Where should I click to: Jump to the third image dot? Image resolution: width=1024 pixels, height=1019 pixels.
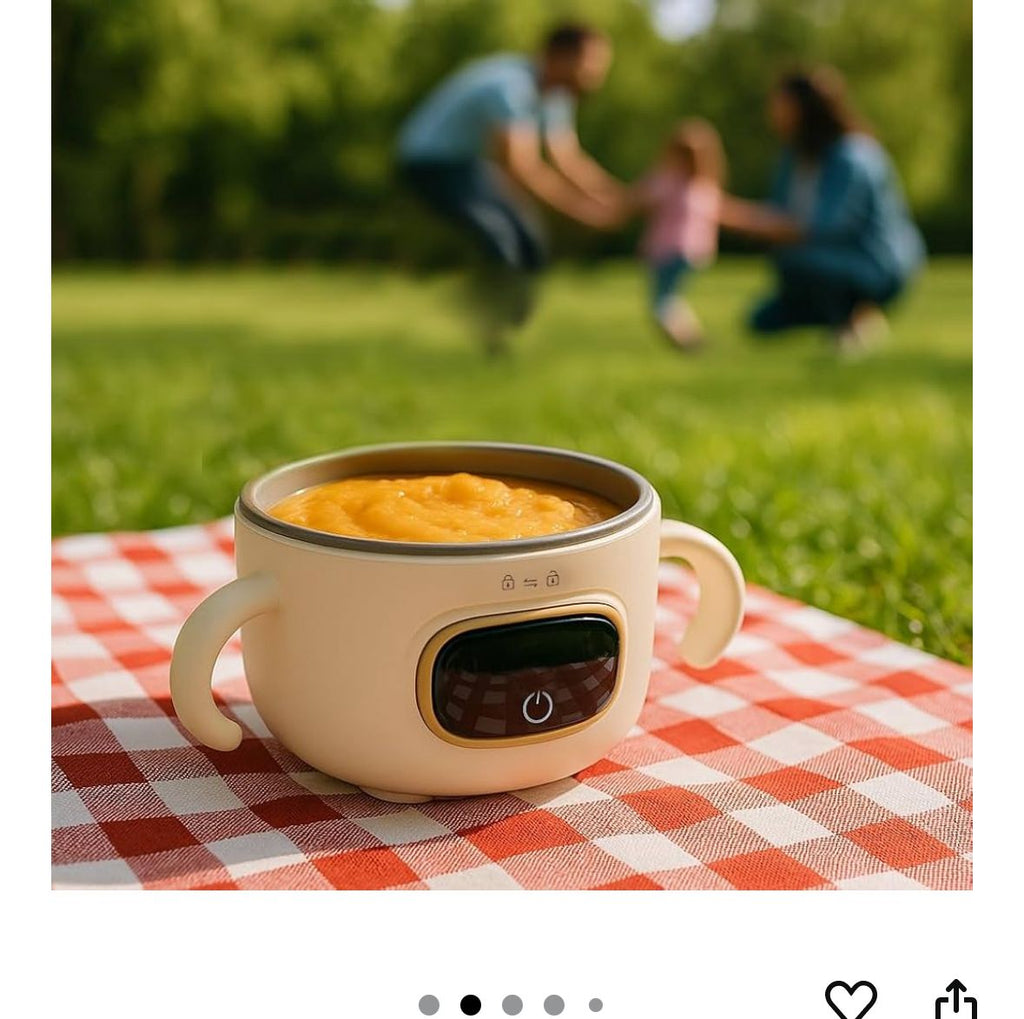[x=512, y=1005]
